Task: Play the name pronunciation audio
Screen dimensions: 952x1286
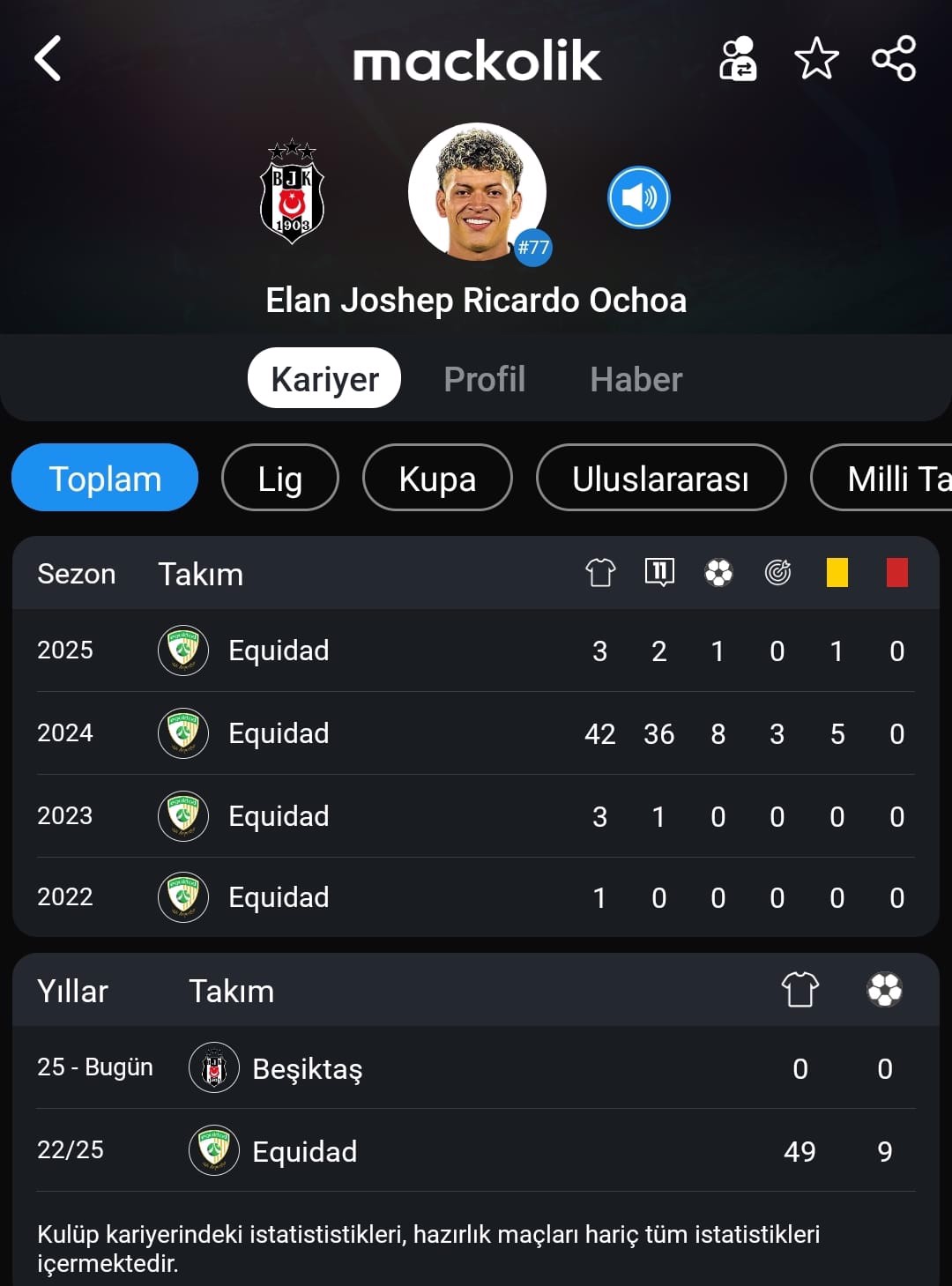Action: pos(638,197)
